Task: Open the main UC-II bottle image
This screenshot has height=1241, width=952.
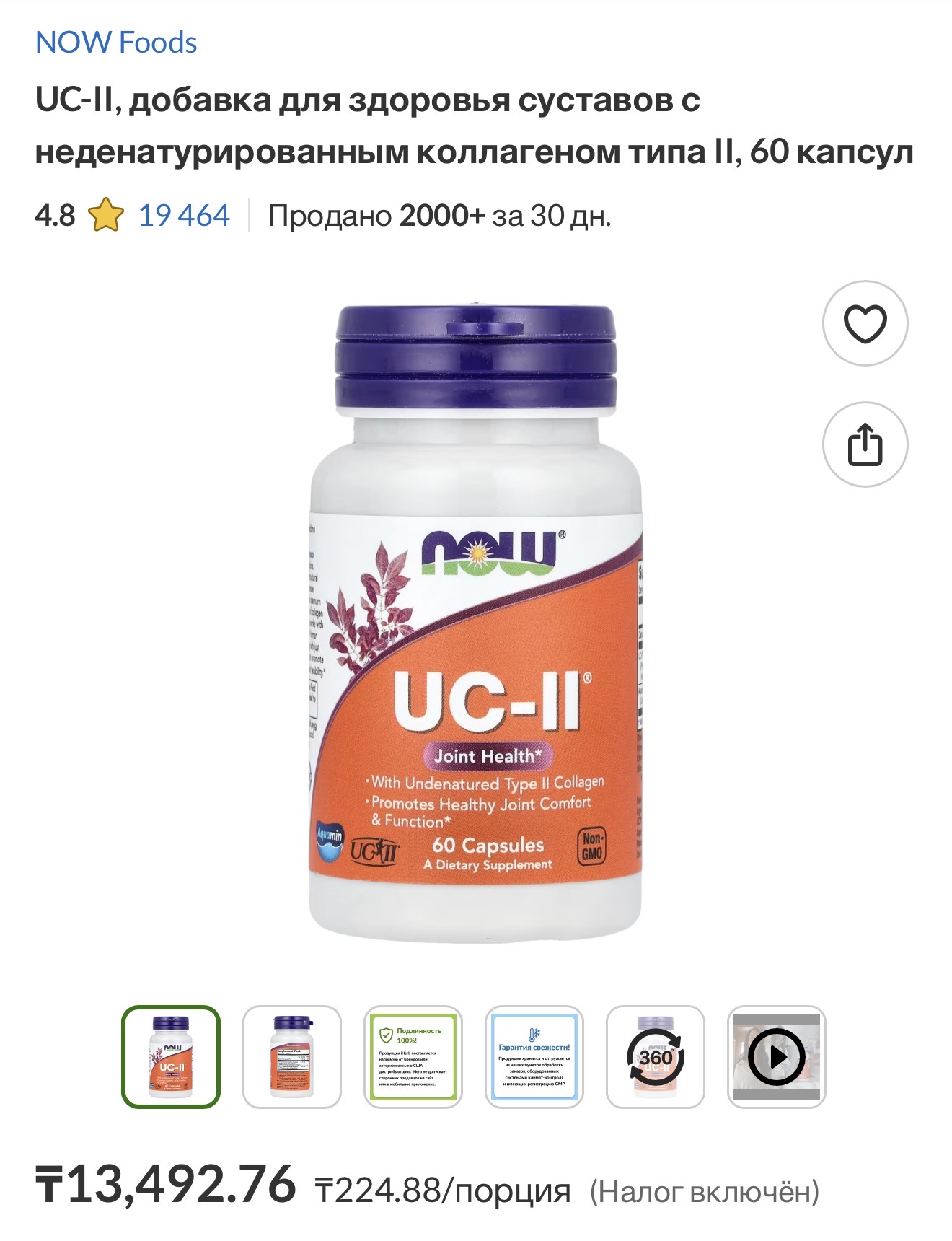Action: [x=476, y=624]
